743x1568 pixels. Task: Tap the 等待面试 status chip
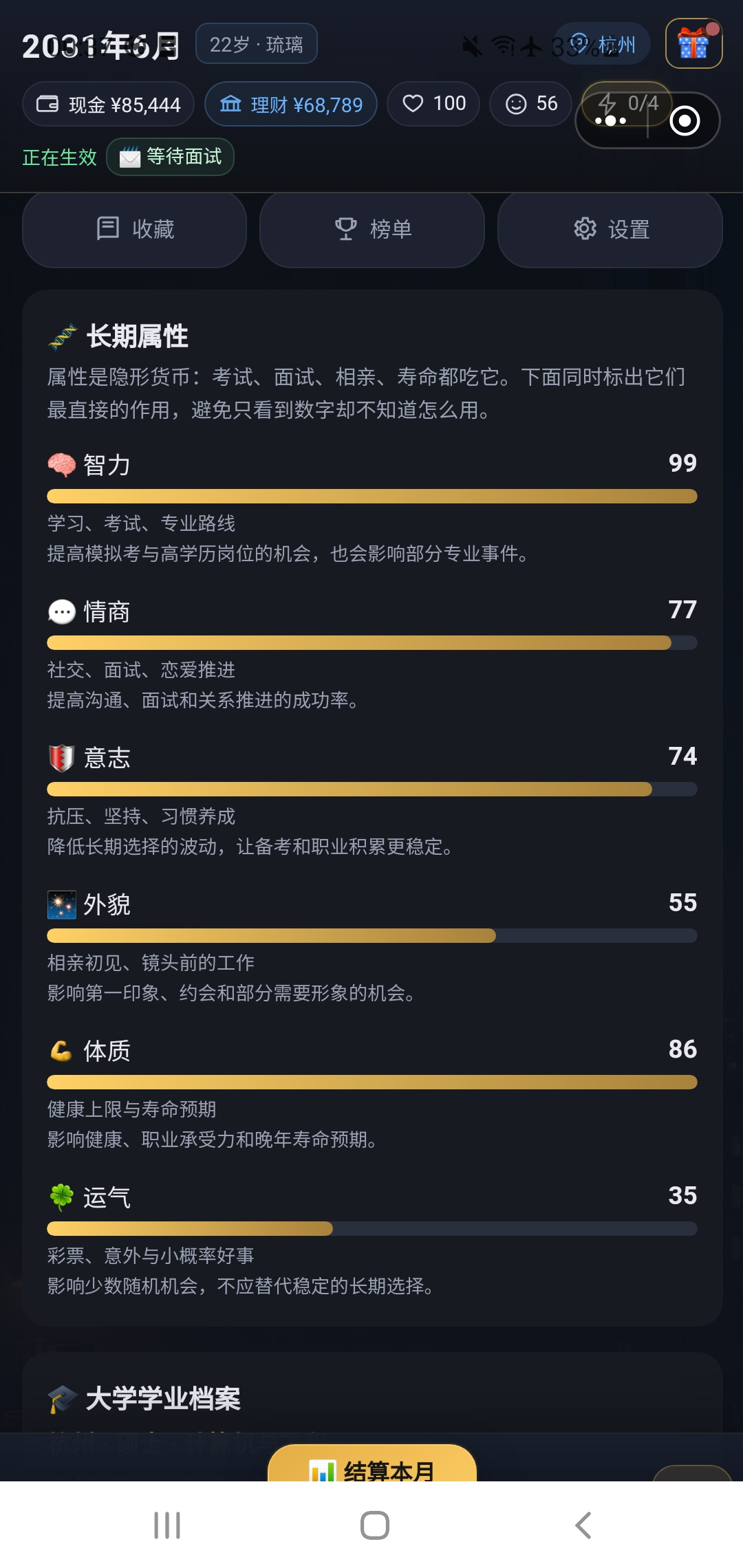point(171,157)
